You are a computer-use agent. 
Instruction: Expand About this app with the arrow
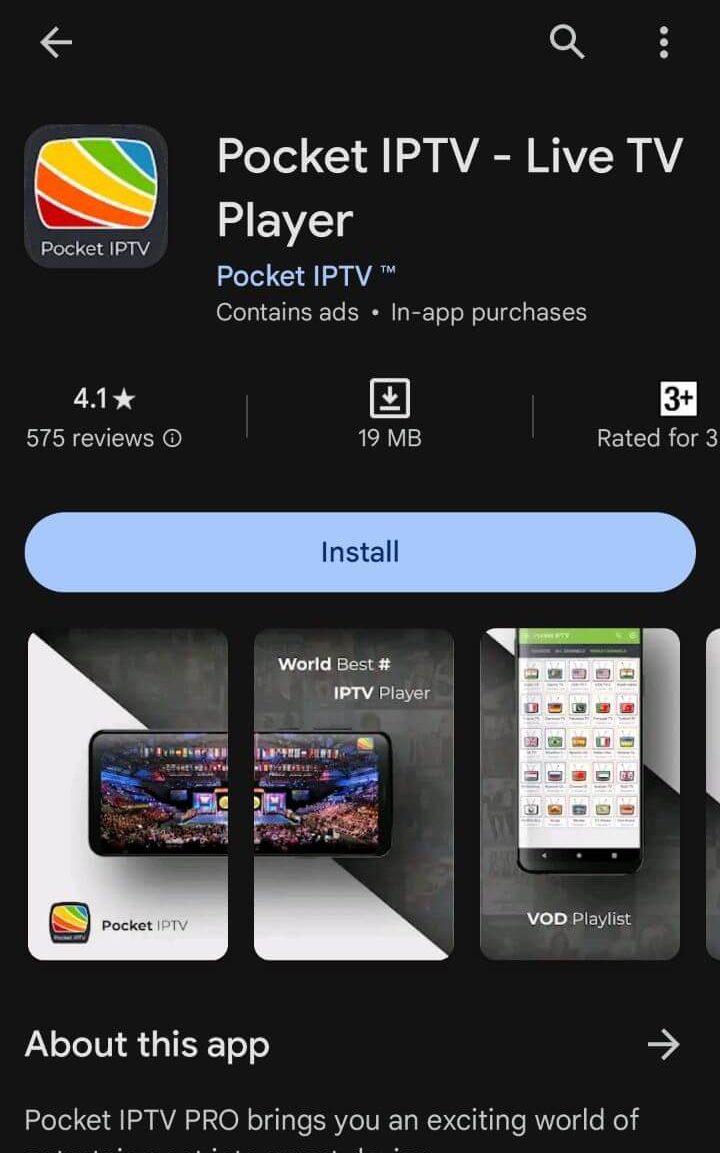click(663, 1045)
